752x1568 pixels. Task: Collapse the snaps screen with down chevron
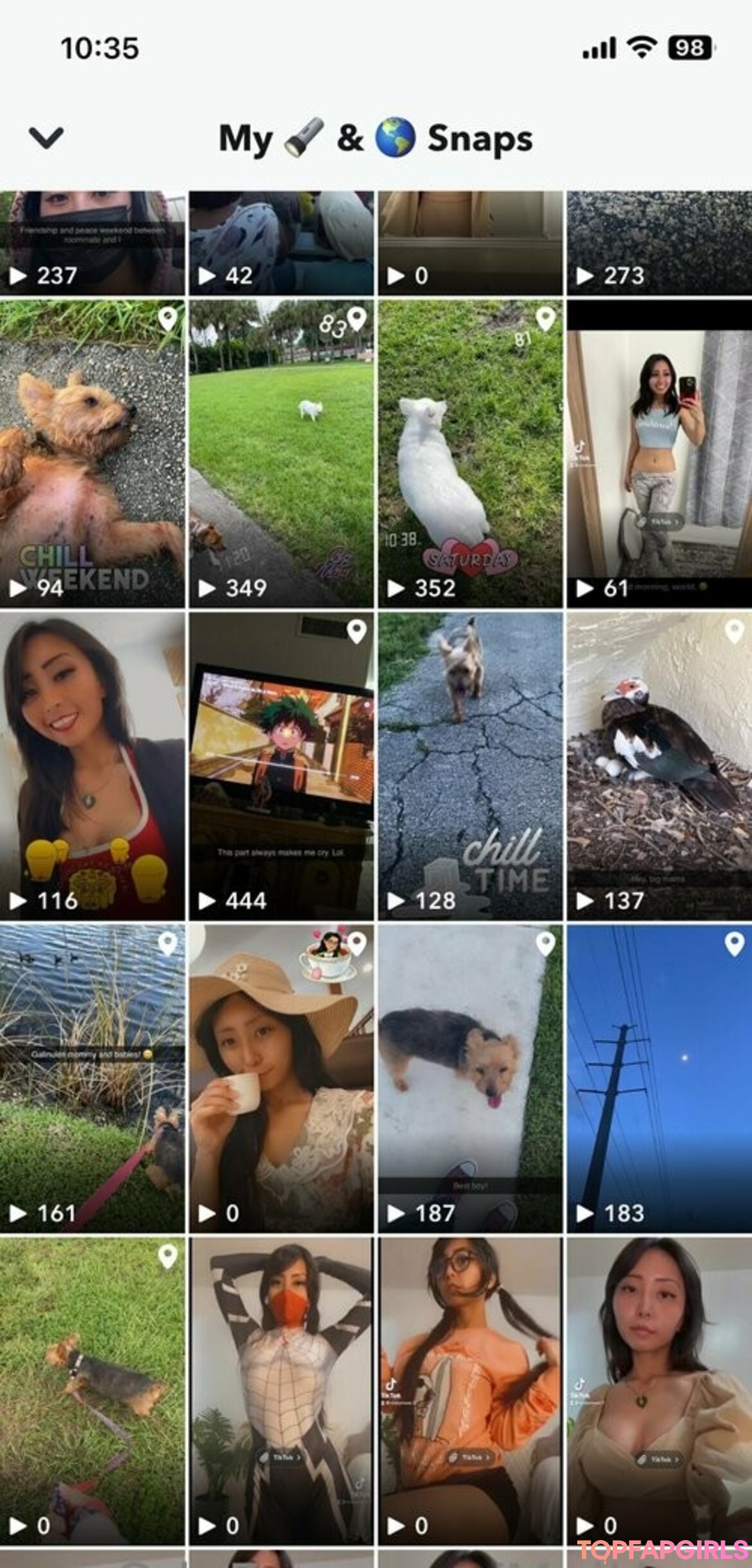pos(46,137)
